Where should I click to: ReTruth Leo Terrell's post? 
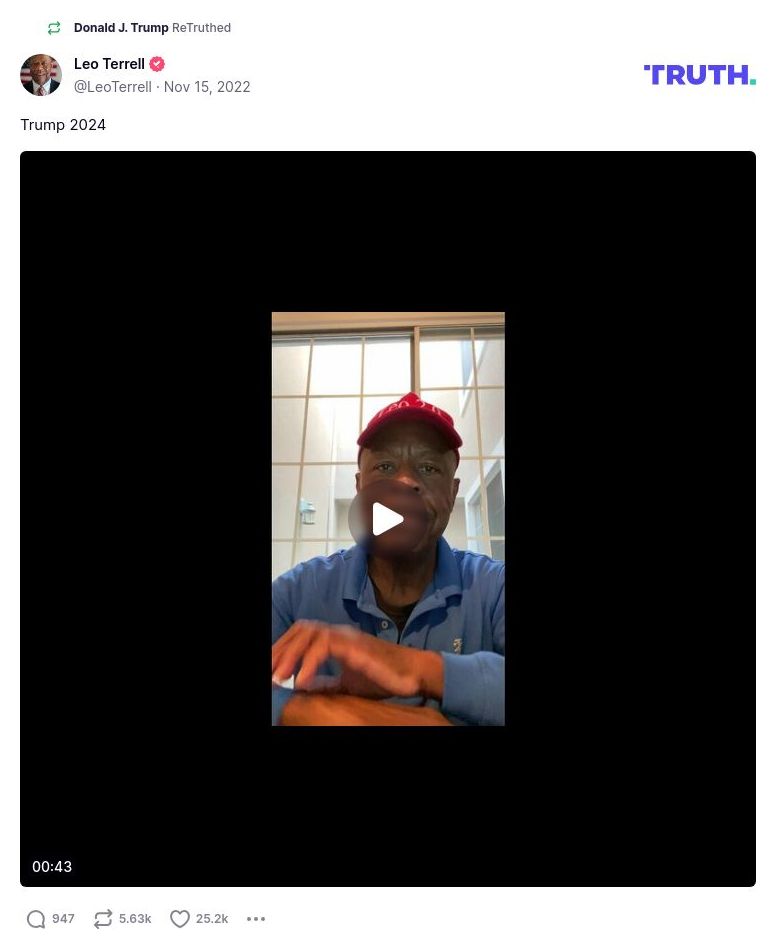(x=103, y=919)
